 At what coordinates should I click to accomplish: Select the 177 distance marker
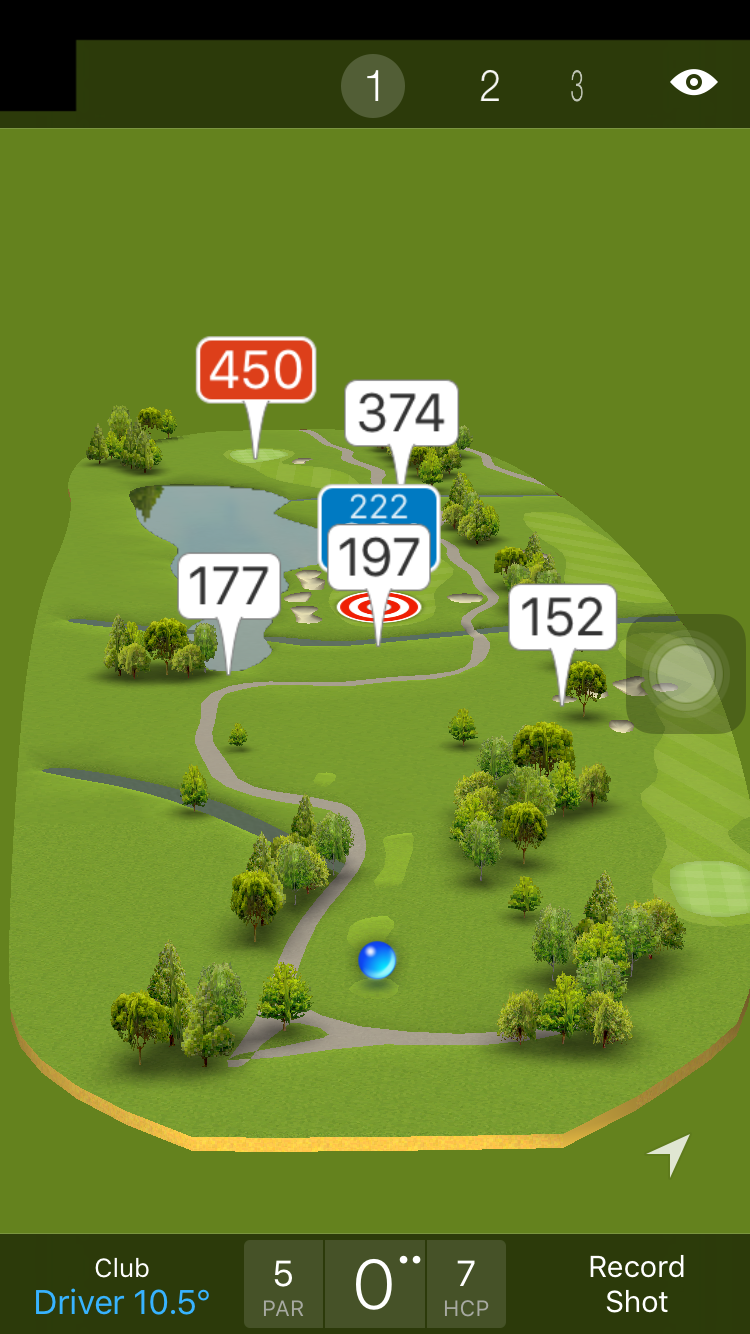229,585
